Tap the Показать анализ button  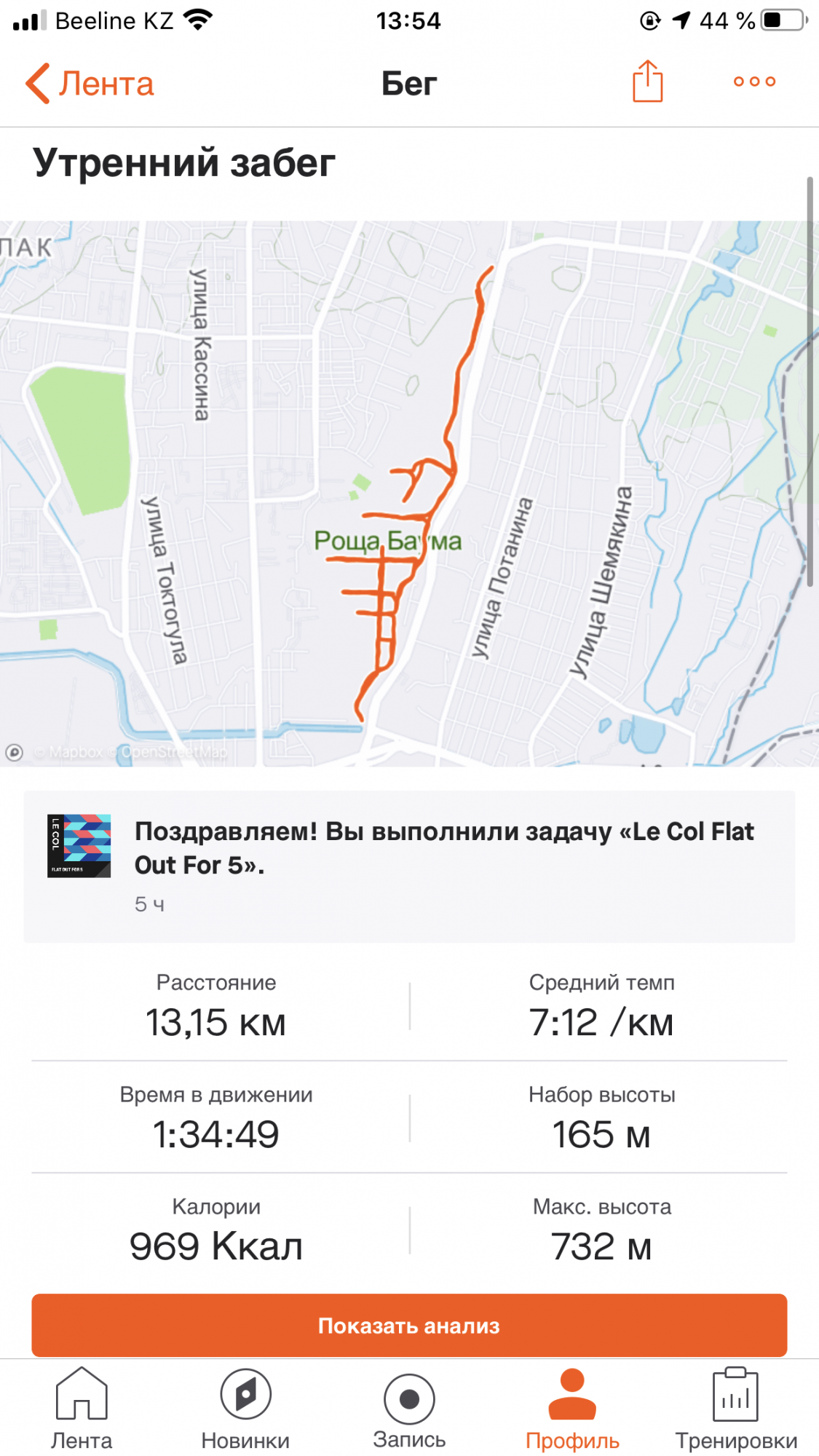click(x=409, y=1325)
